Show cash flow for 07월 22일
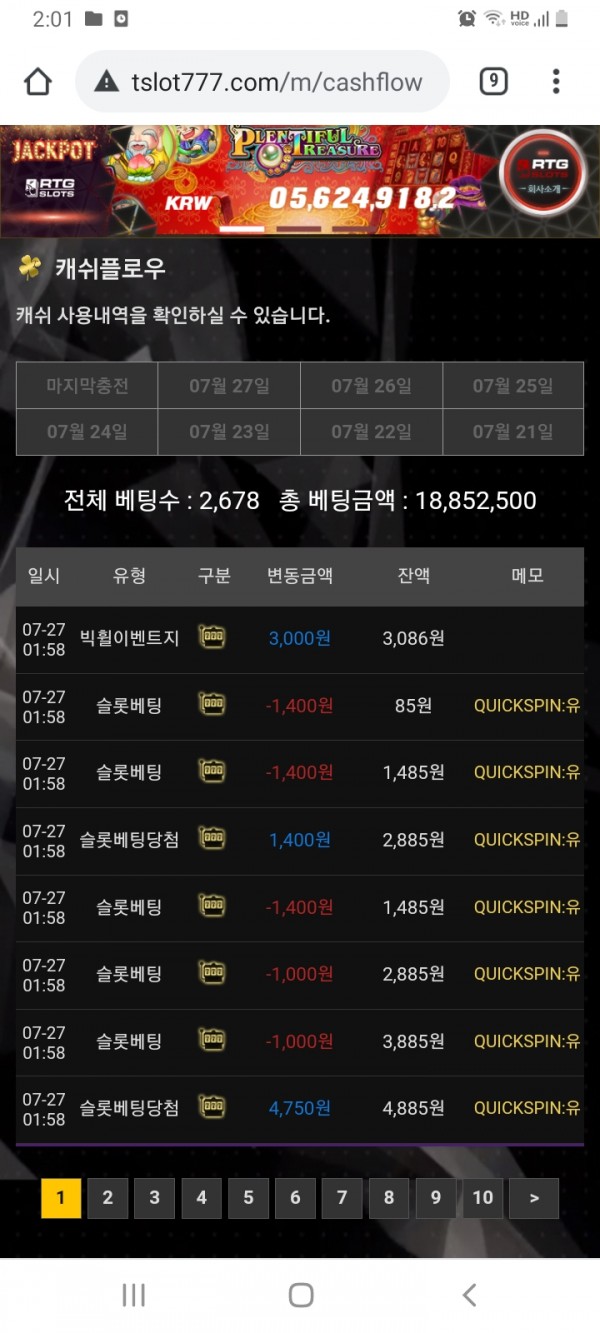This screenshot has width=600, height=1333. click(371, 432)
